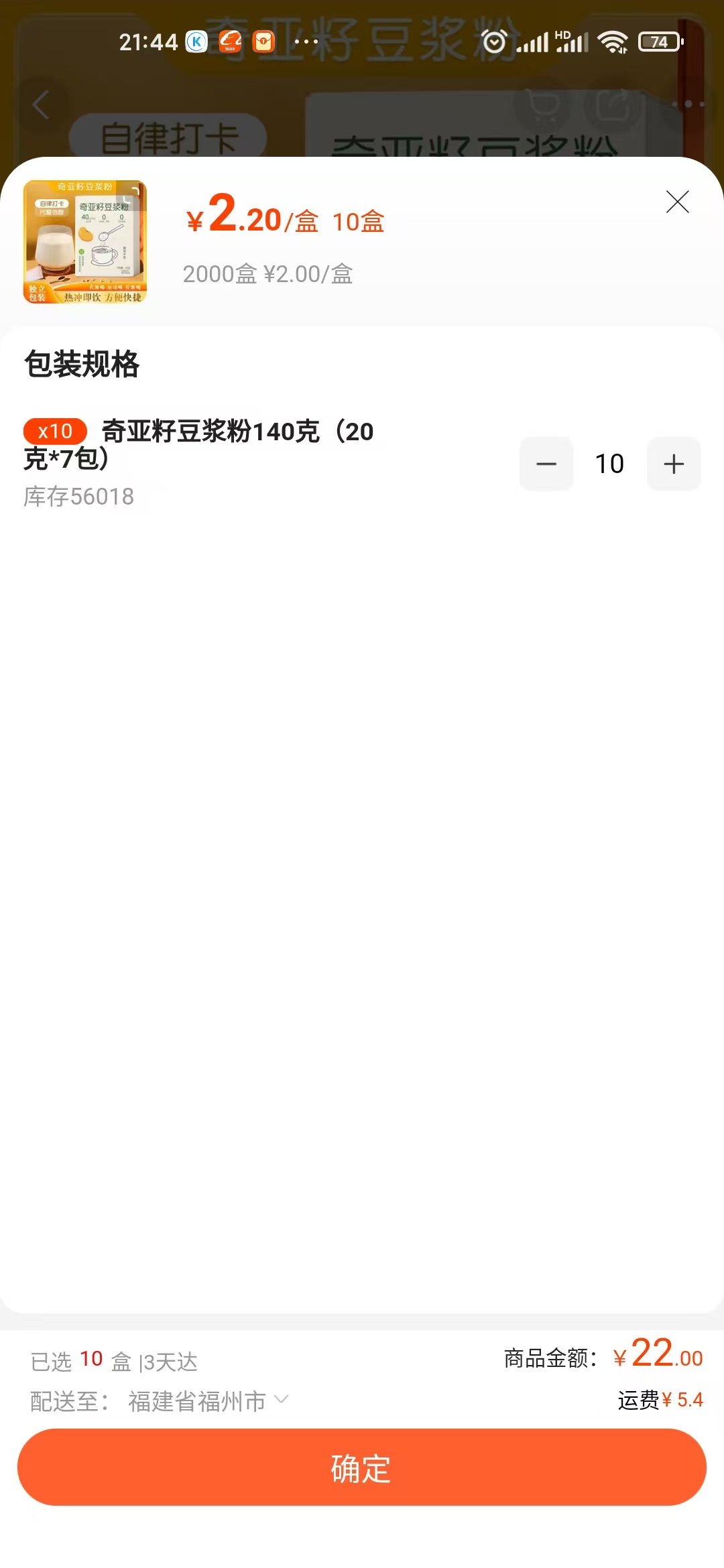Confirm selection with 确定 button

[362, 1467]
